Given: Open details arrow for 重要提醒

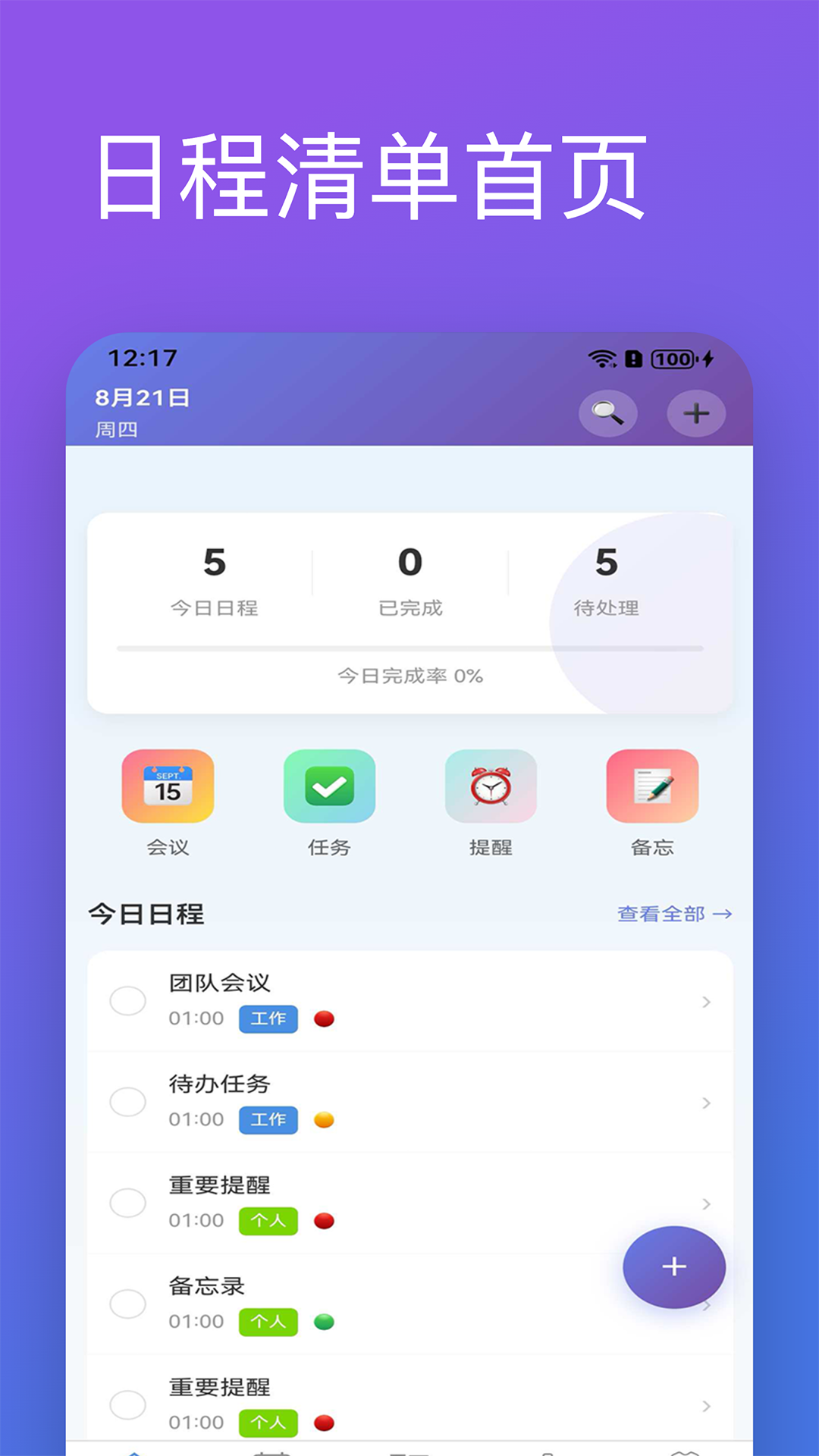Looking at the screenshot, I should [x=705, y=1204].
